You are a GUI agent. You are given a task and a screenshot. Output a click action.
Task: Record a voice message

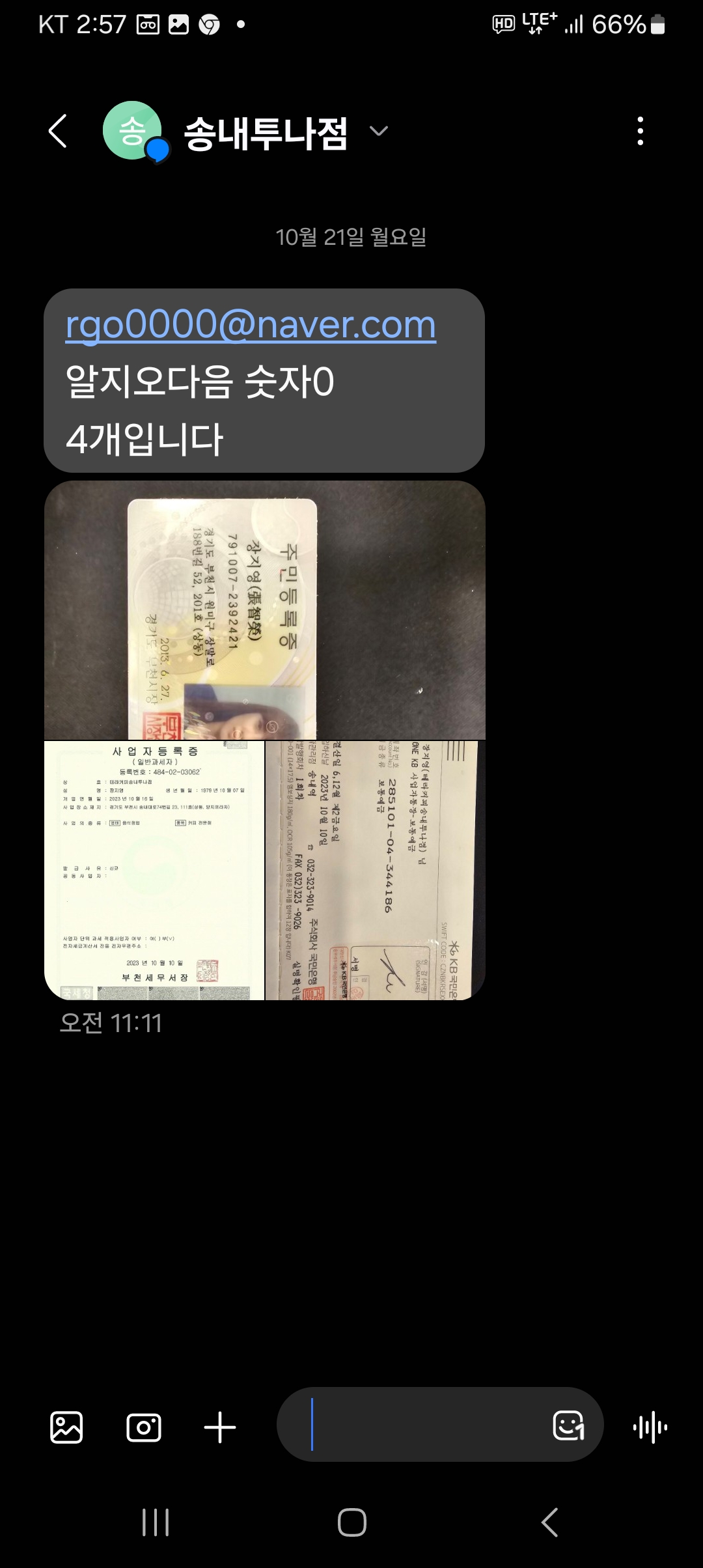pos(650,1428)
